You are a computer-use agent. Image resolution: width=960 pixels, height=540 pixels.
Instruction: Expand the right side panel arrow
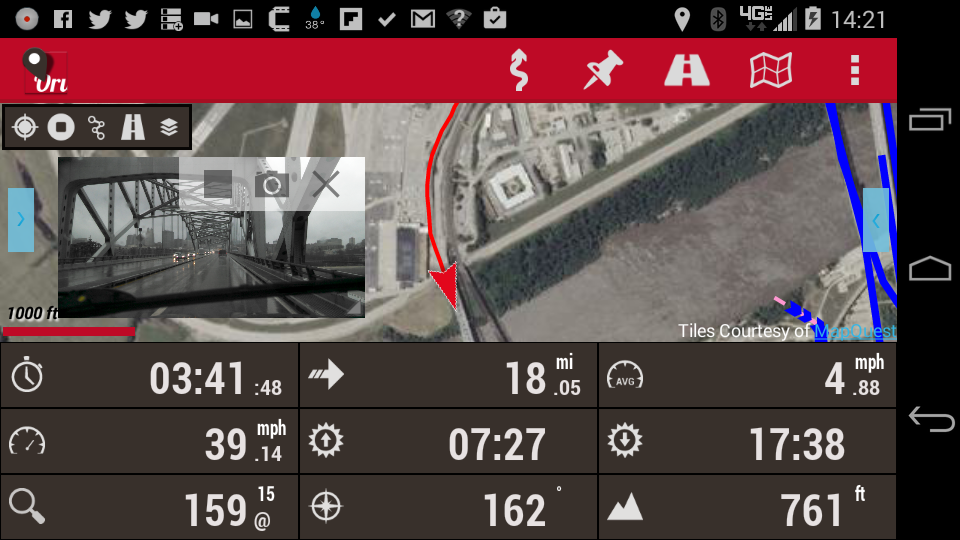click(x=876, y=219)
